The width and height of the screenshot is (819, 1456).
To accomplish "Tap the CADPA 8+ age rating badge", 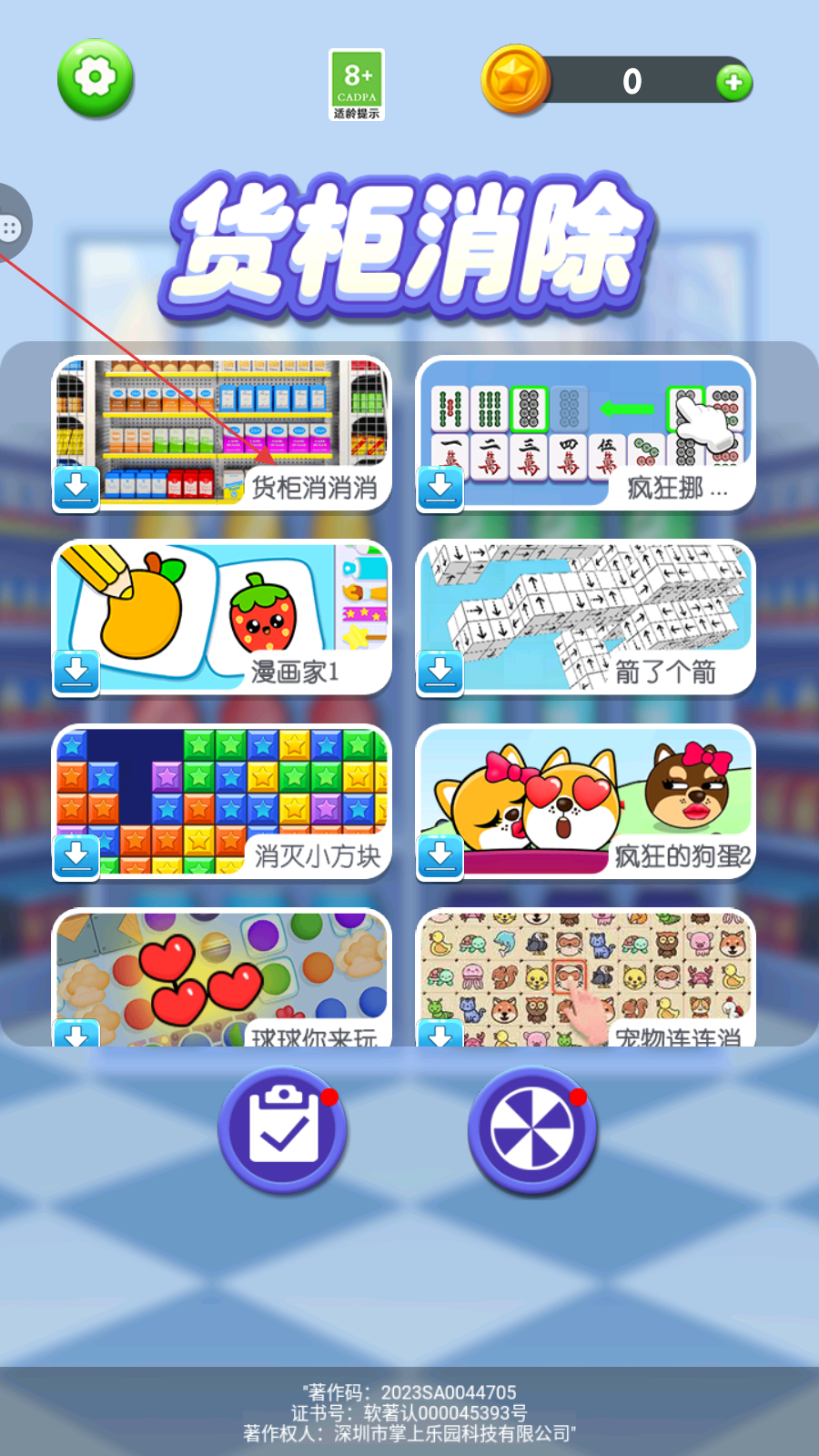I will (x=357, y=85).
